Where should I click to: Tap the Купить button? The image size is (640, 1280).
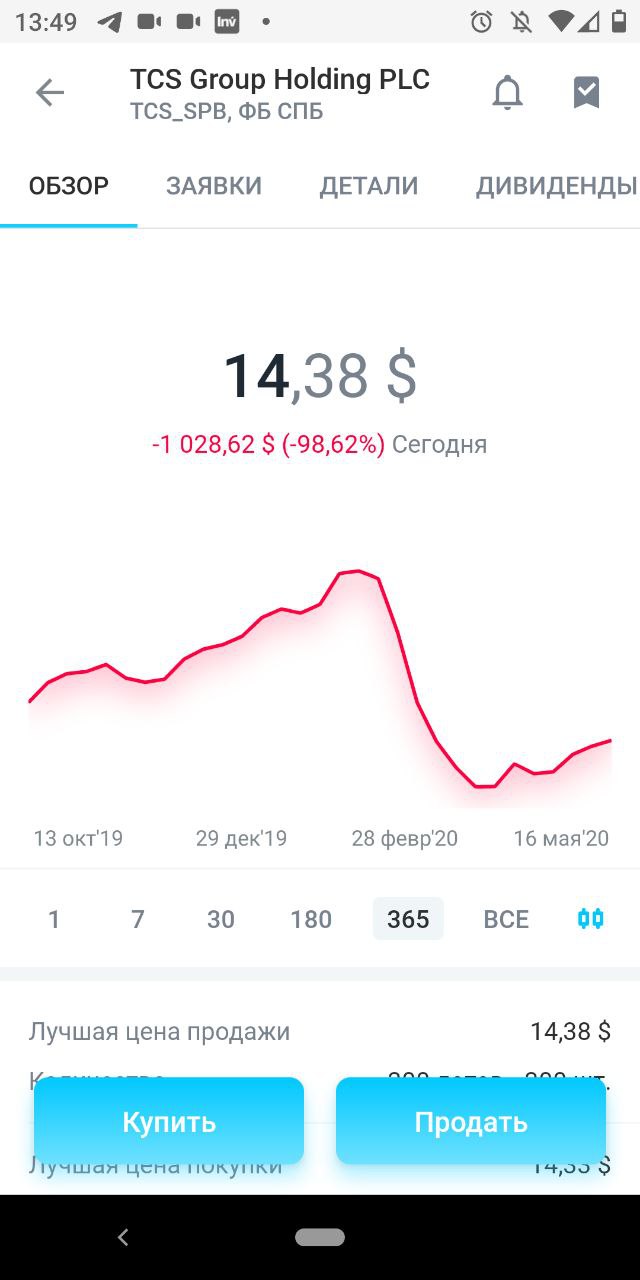169,1121
